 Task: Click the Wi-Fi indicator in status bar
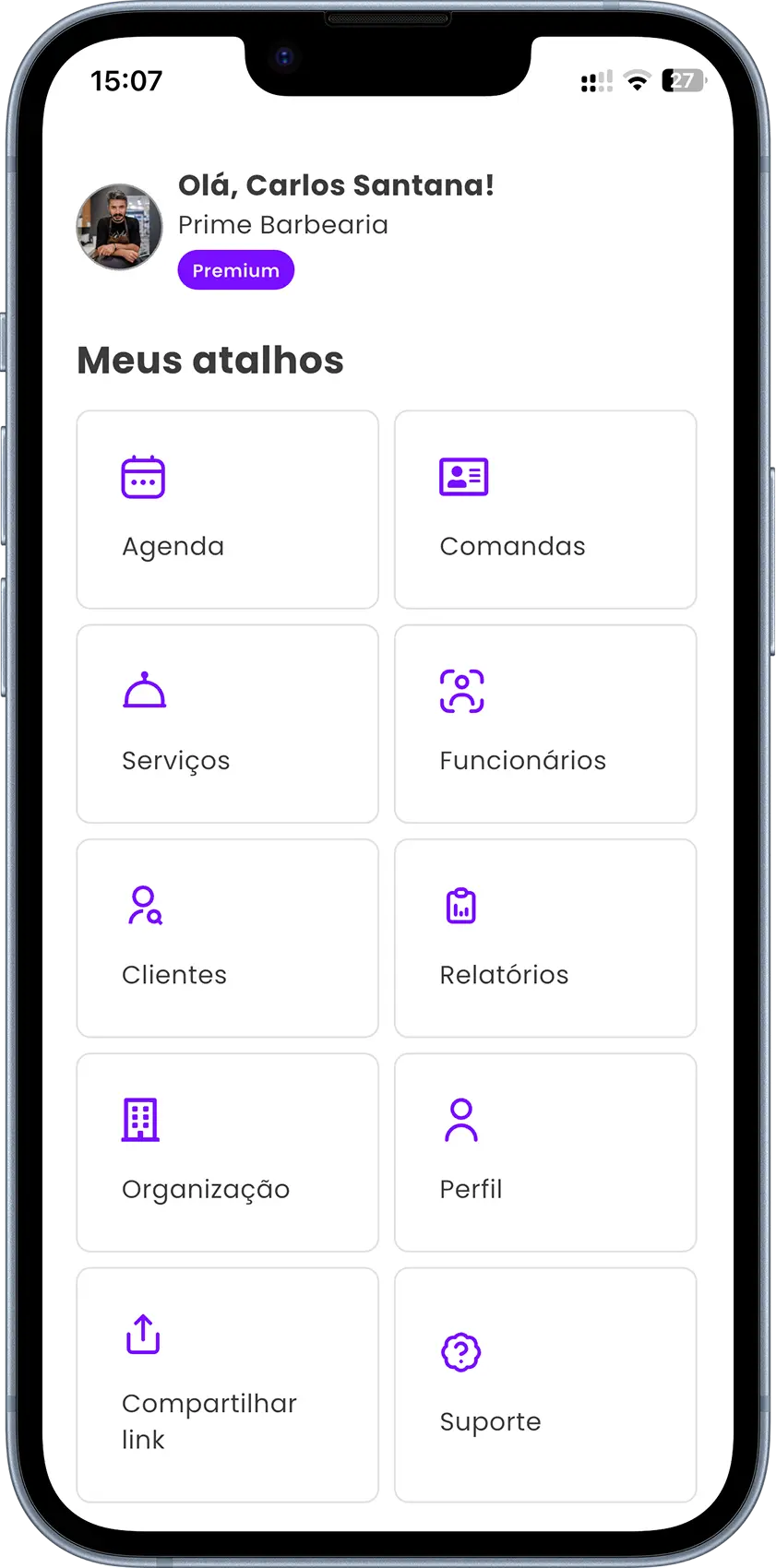(637, 81)
